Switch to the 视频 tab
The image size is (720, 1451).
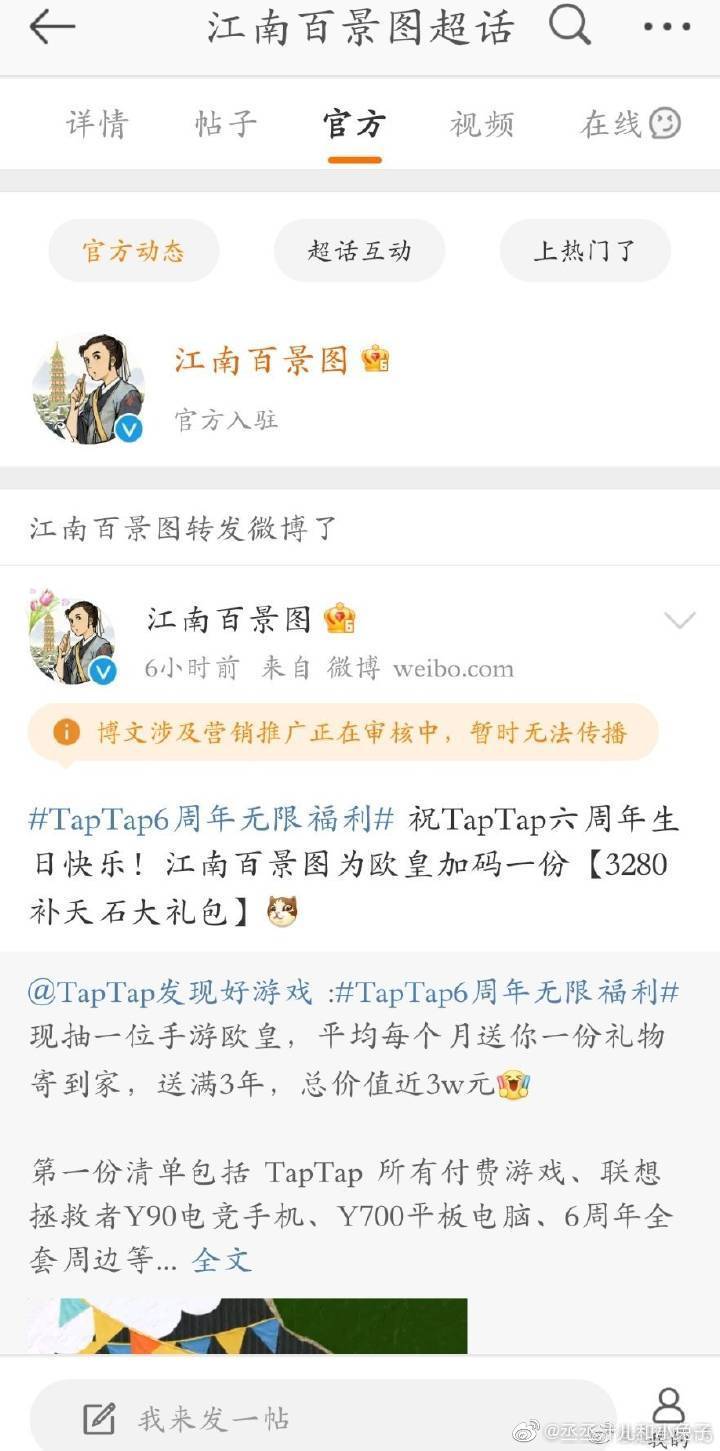[x=482, y=124]
